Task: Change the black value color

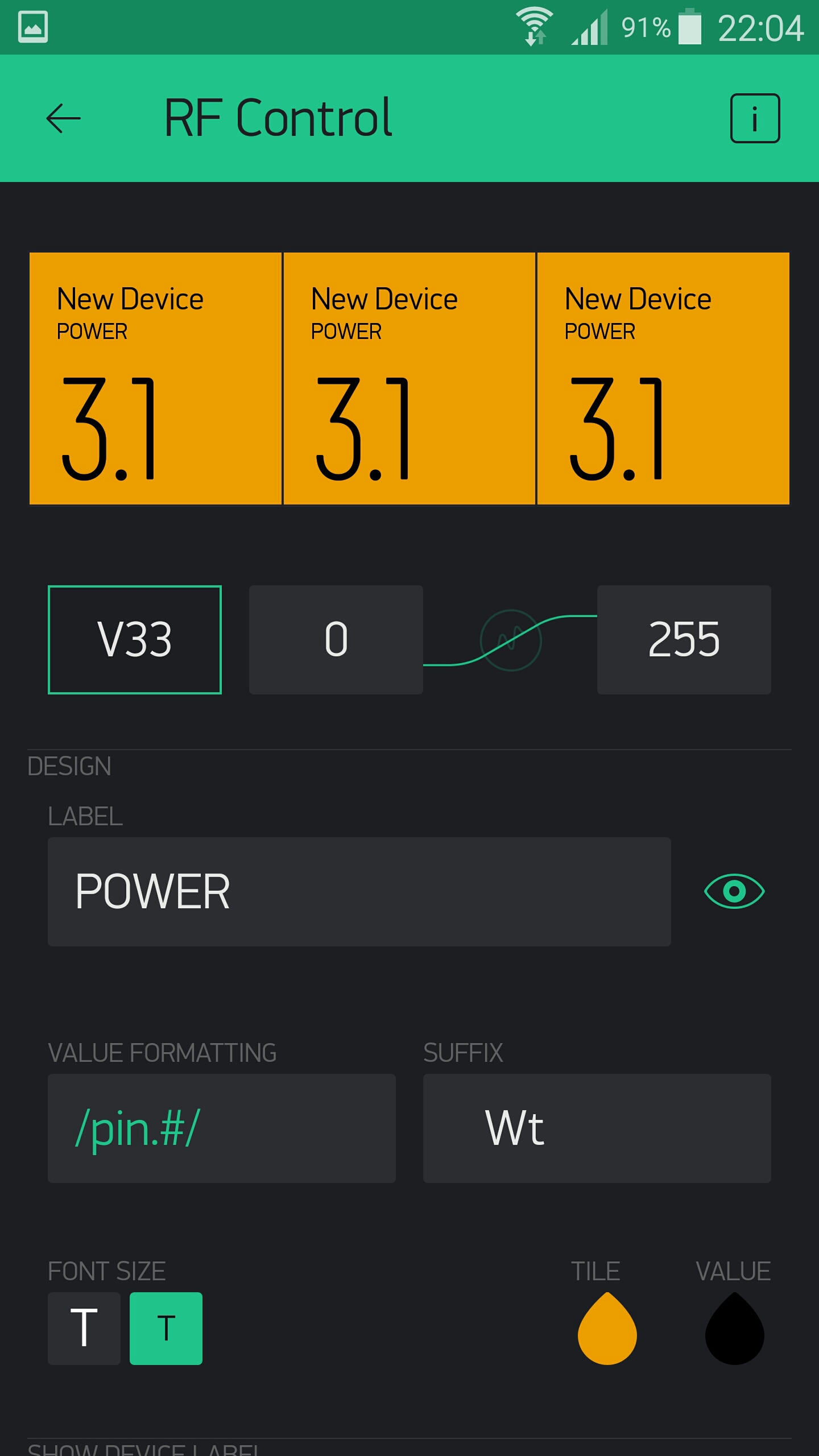Action: tap(734, 1329)
